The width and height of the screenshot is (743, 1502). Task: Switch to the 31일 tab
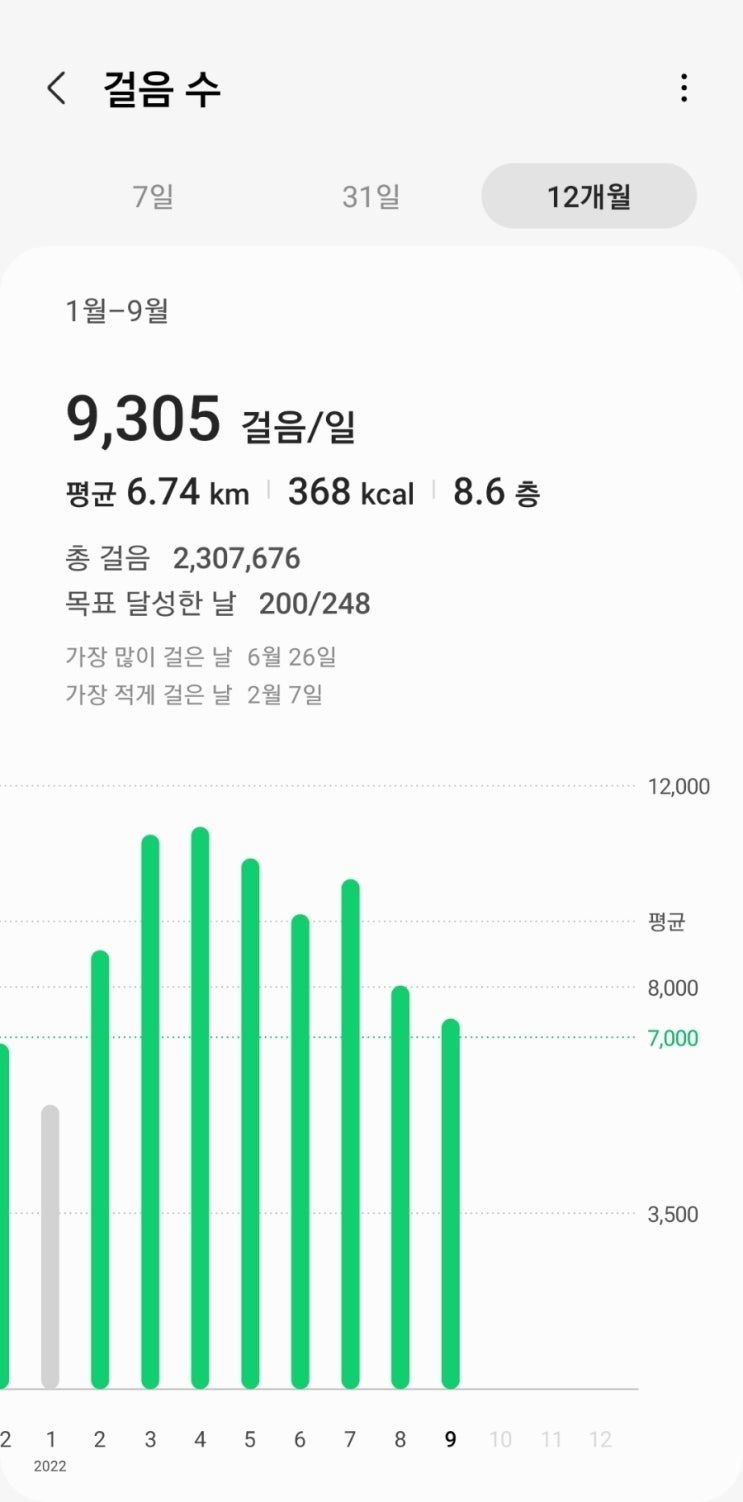[371, 197]
